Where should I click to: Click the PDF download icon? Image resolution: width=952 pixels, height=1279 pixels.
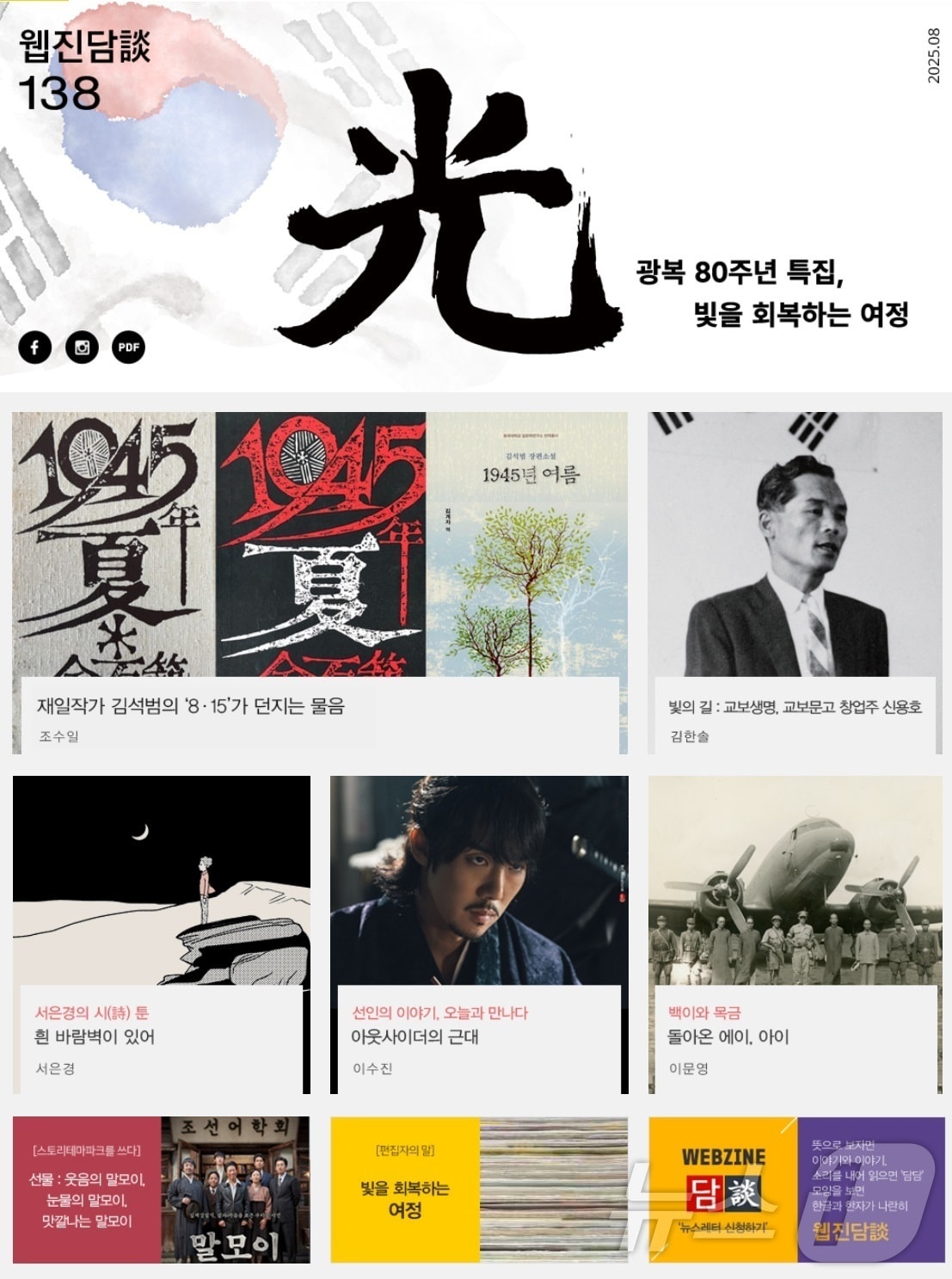pos(127,348)
